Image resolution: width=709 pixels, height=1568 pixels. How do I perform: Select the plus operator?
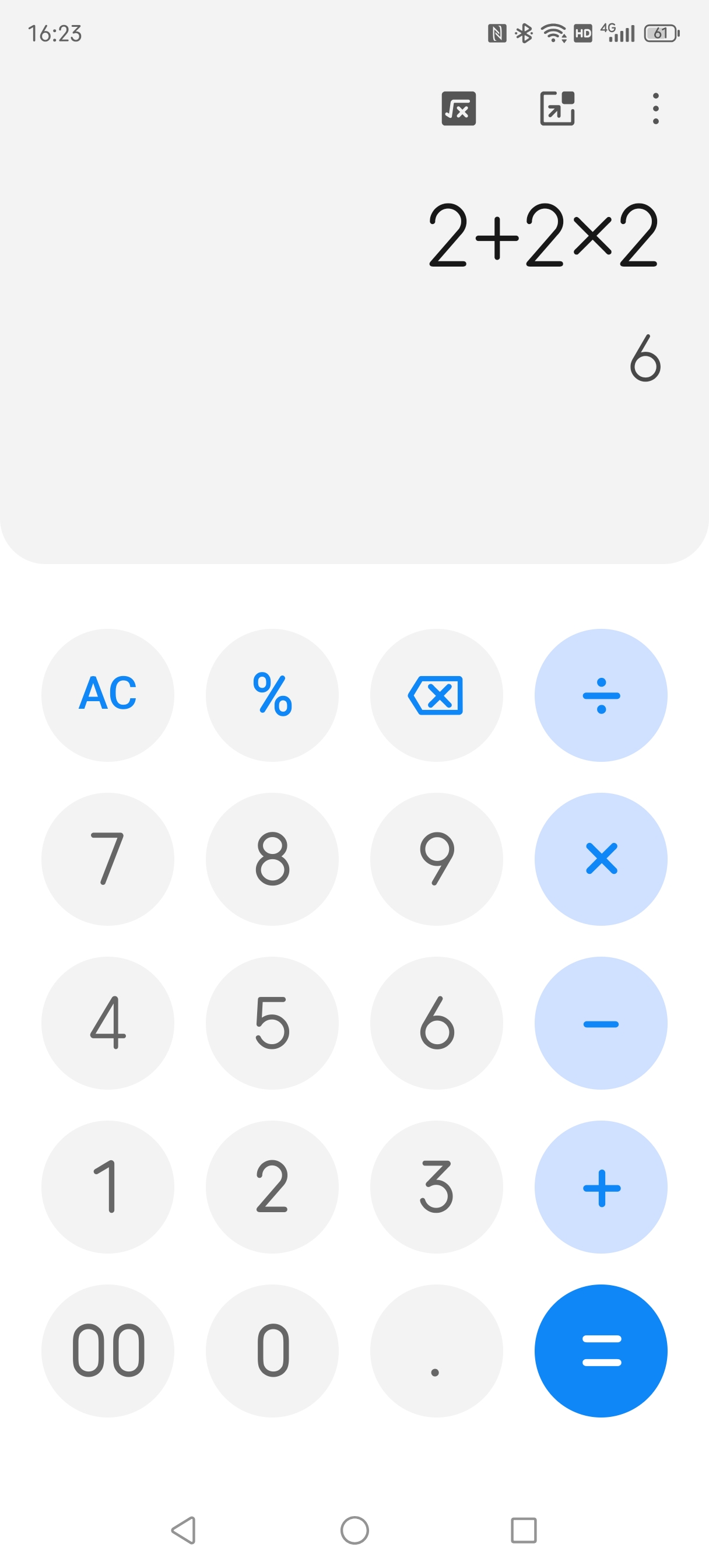point(601,1186)
